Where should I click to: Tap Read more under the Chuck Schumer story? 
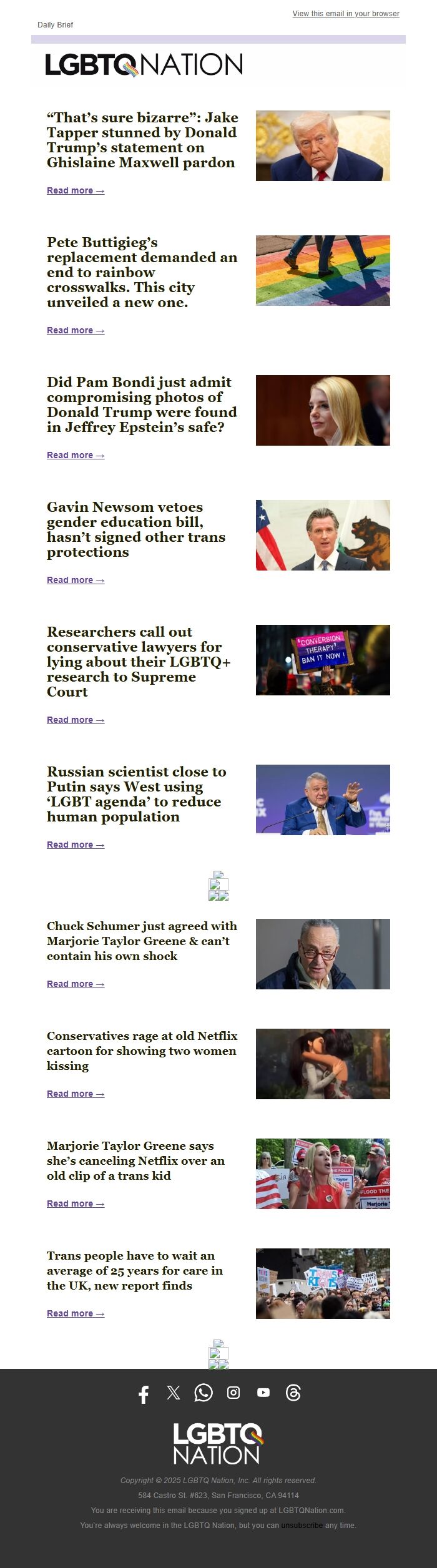[76, 984]
